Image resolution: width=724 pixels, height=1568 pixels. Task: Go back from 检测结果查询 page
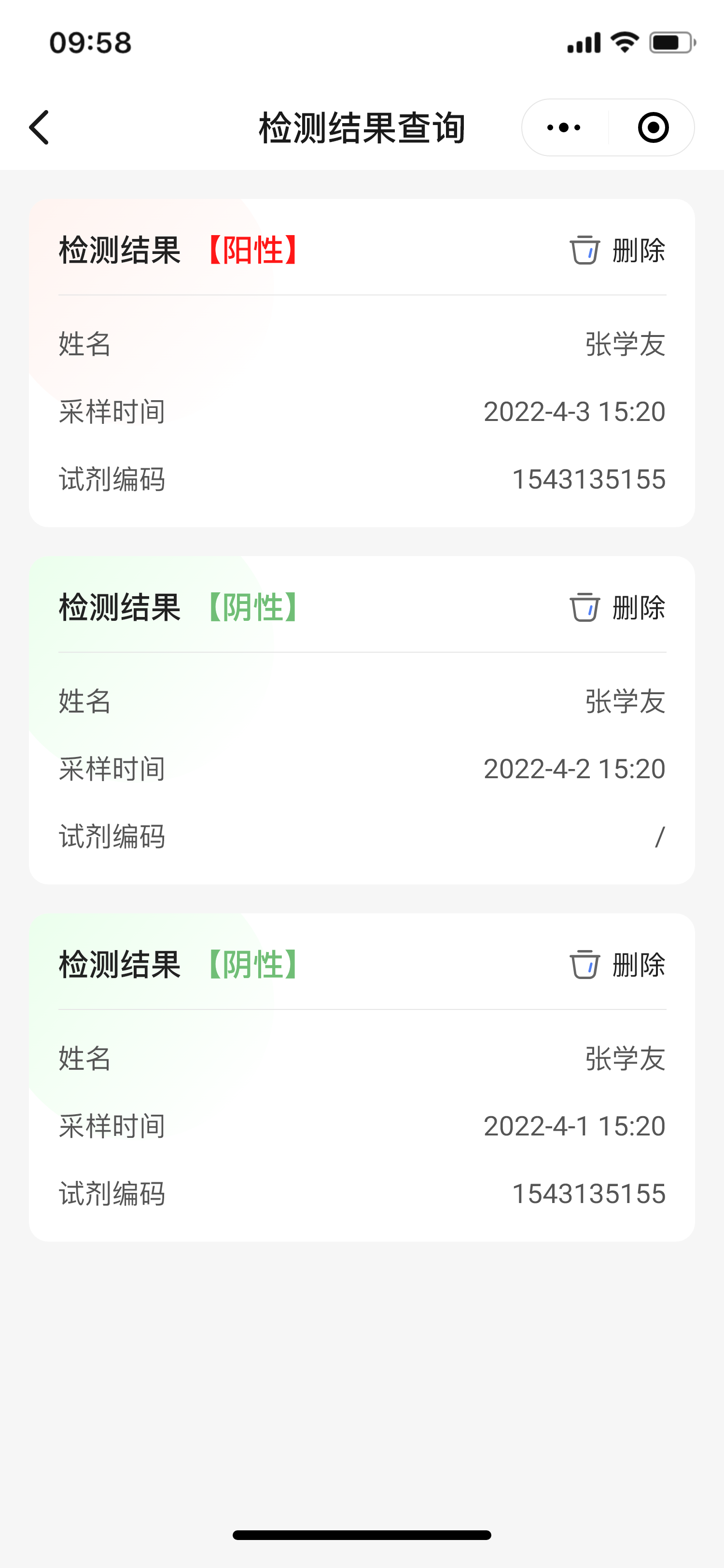[x=40, y=128]
